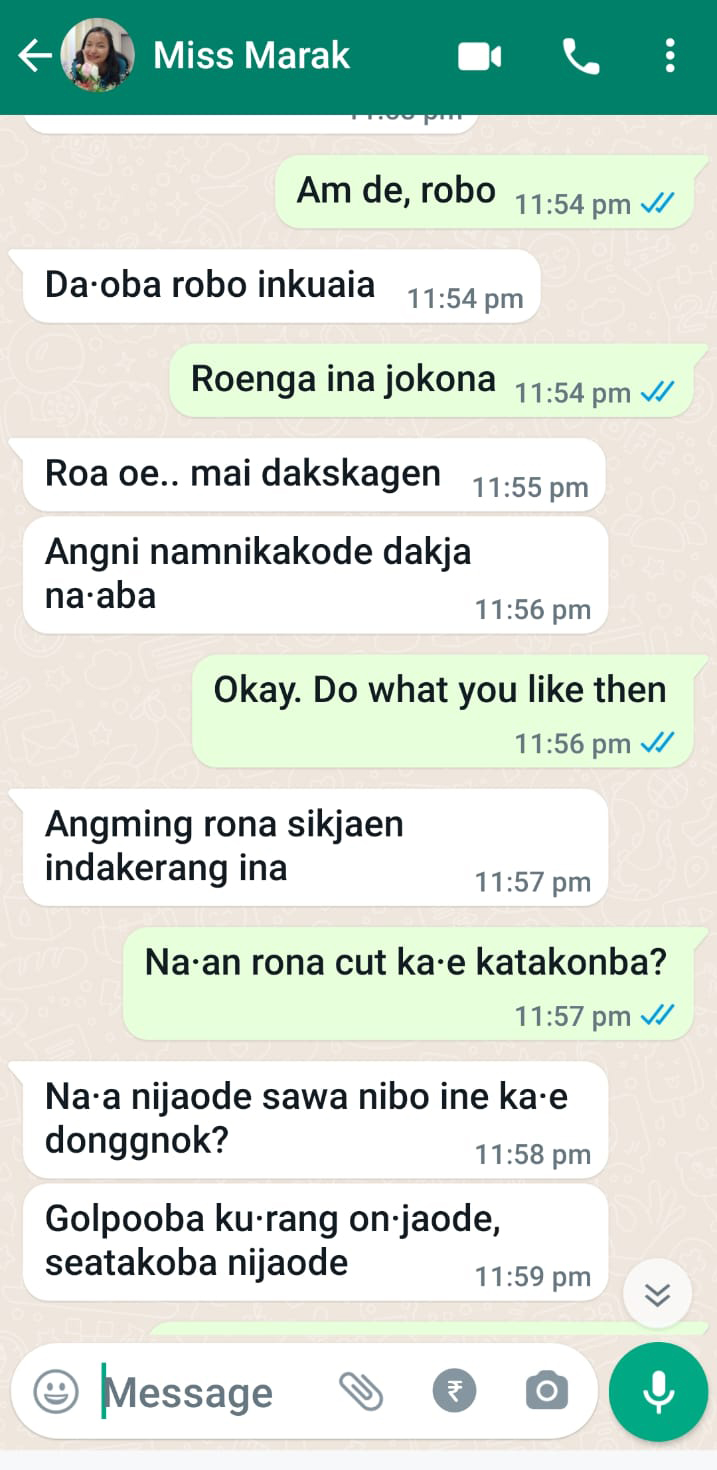Open the camera to send a photo
This screenshot has height=1470, width=717.
[x=546, y=1391]
